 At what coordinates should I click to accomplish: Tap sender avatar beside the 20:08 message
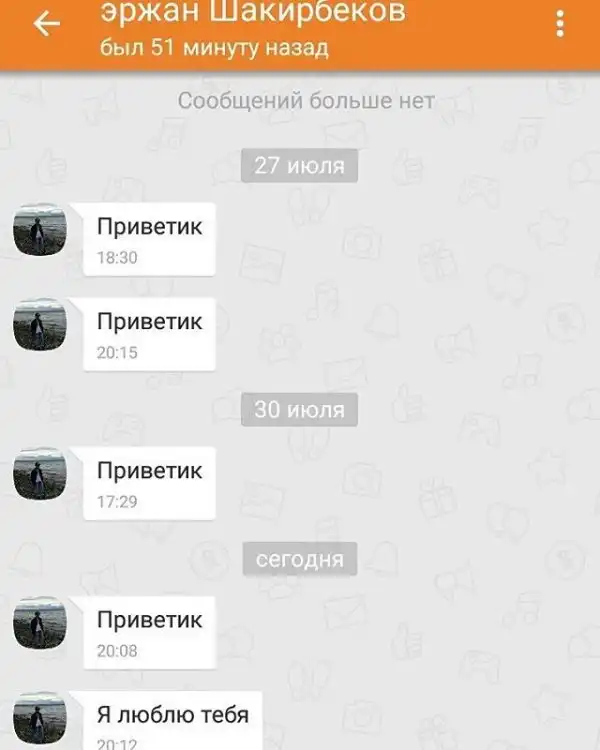40,624
